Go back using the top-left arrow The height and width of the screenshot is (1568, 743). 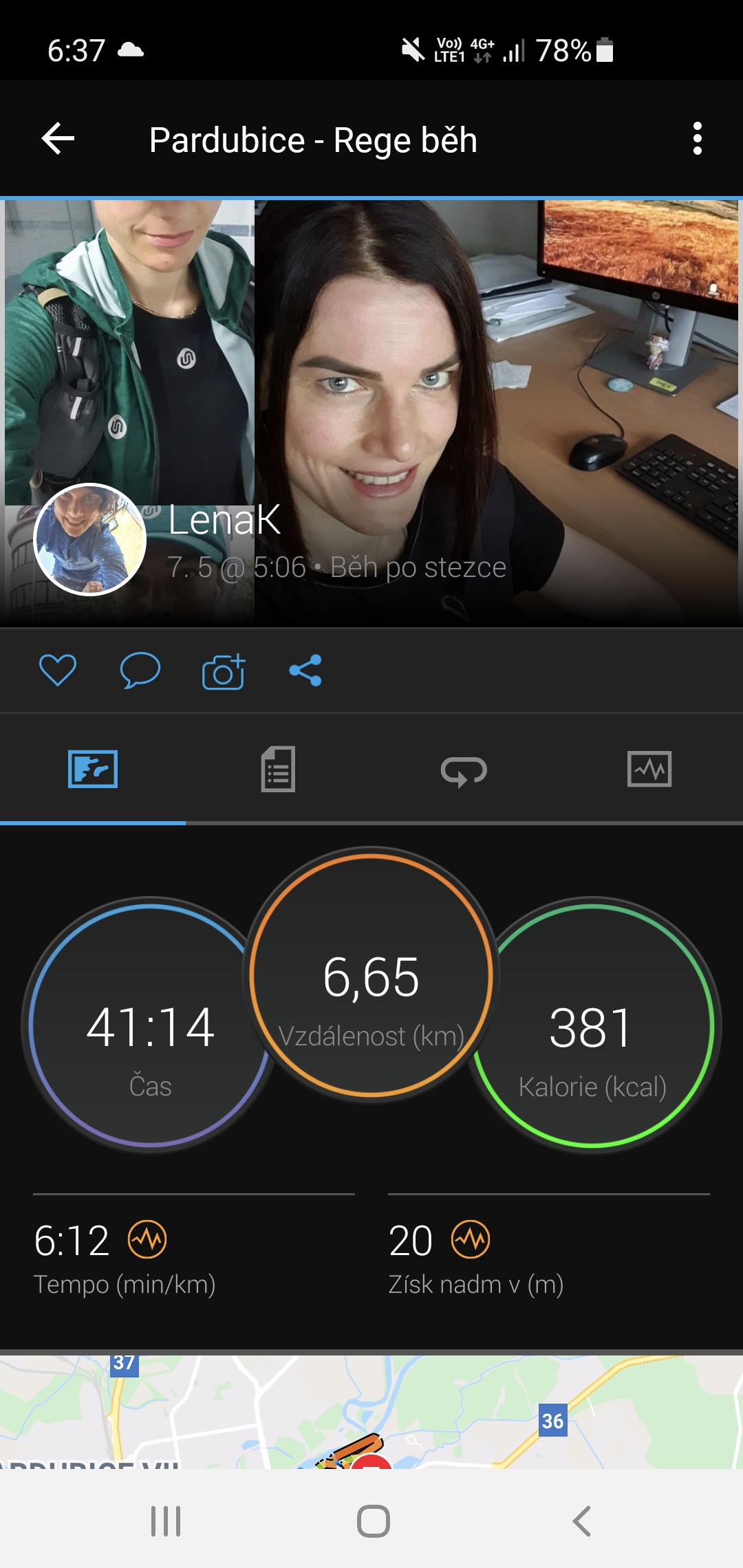(58, 139)
